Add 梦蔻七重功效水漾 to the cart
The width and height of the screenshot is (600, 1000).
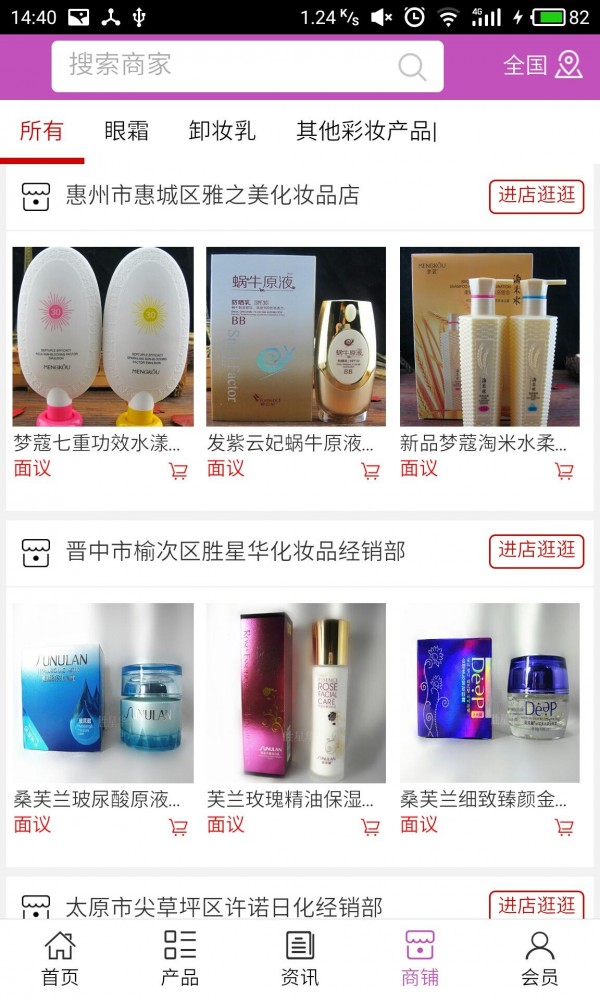[178, 471]
